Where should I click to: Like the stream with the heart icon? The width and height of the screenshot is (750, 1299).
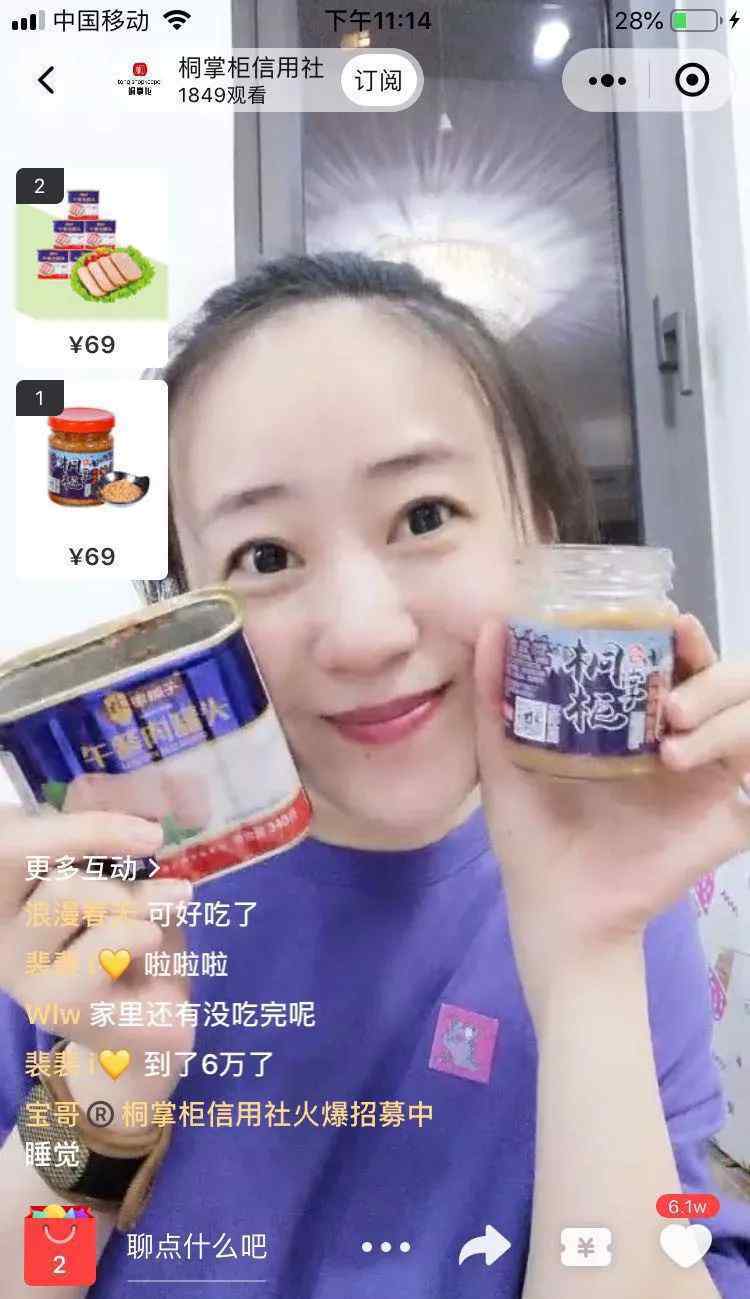point(686,1244)
